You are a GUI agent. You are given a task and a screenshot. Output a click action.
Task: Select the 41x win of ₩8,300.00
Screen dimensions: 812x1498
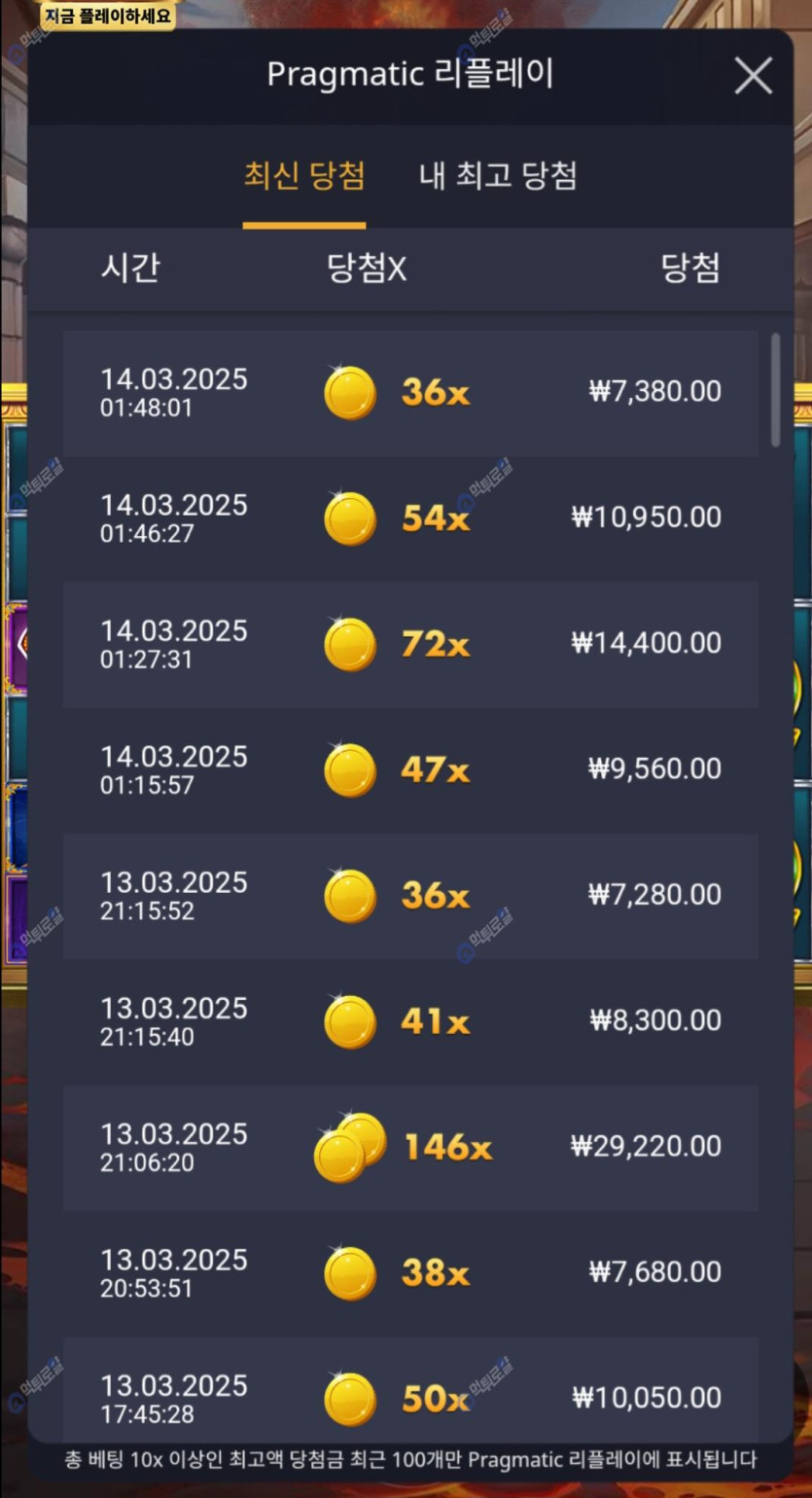(410, 1021)
